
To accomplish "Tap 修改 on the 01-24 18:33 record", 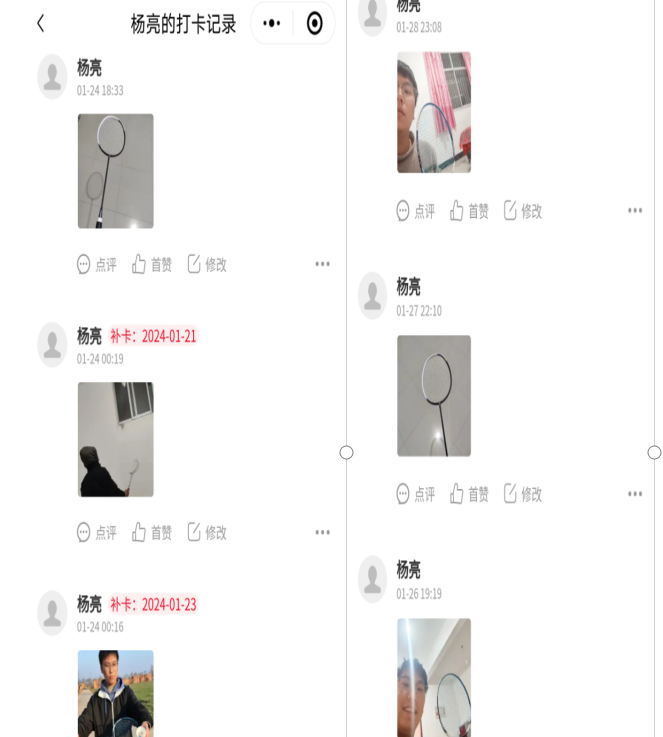I will pos(207,264).
